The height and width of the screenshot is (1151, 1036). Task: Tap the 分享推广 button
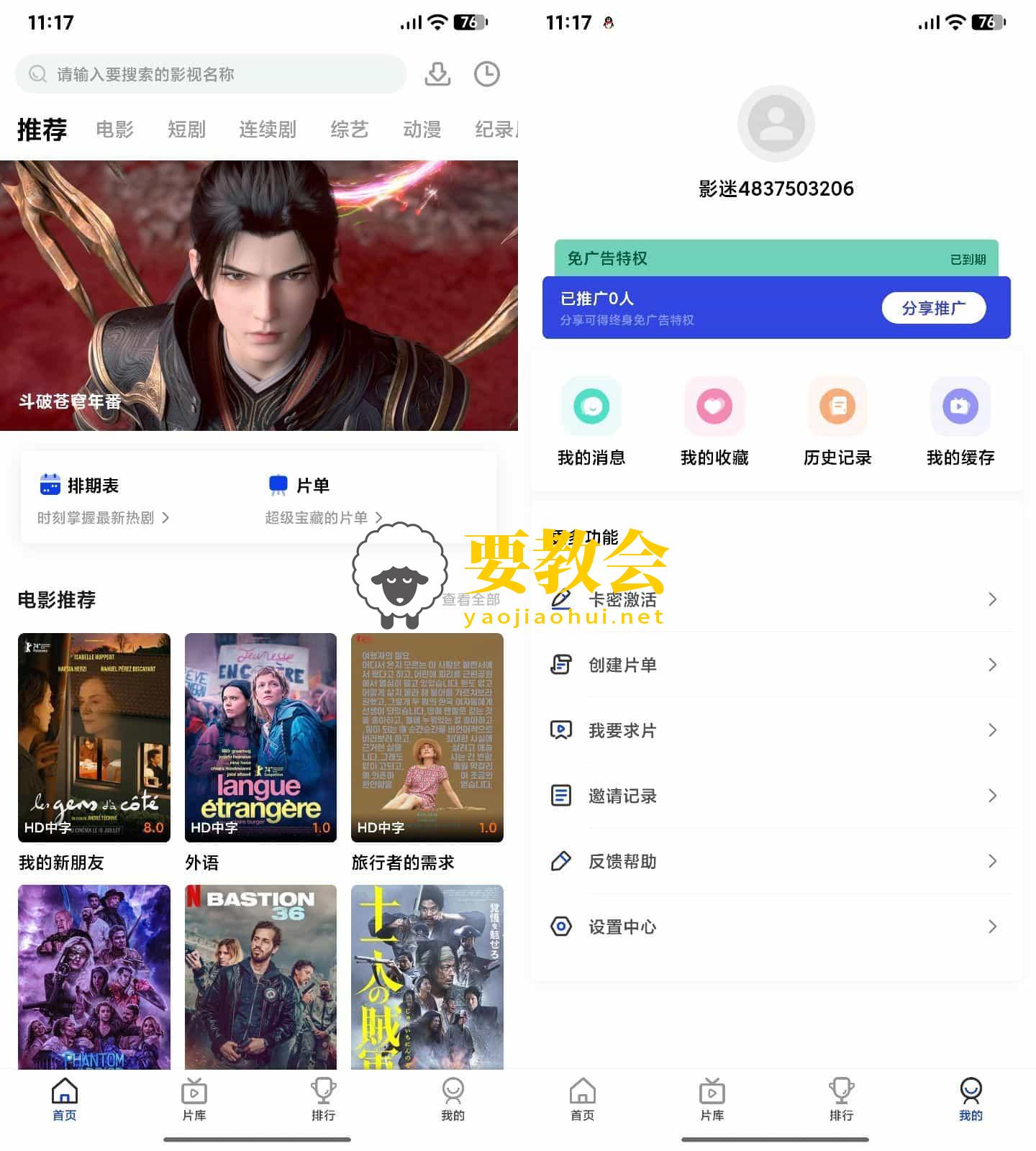[x=933, y=308]
